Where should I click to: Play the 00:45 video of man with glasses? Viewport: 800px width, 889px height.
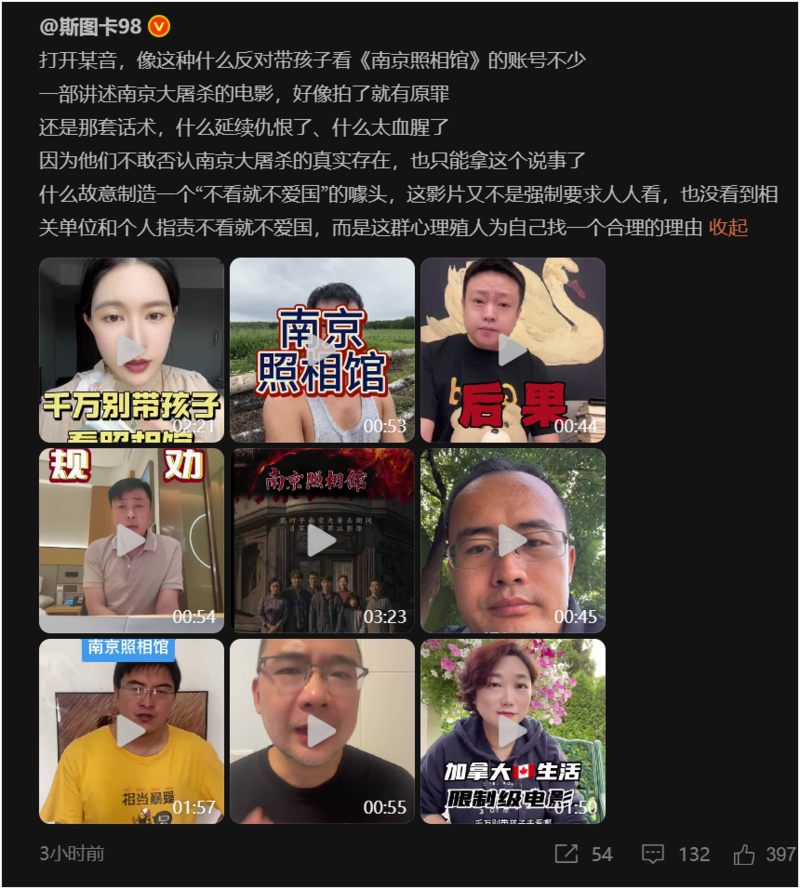(x=512, y=541)
